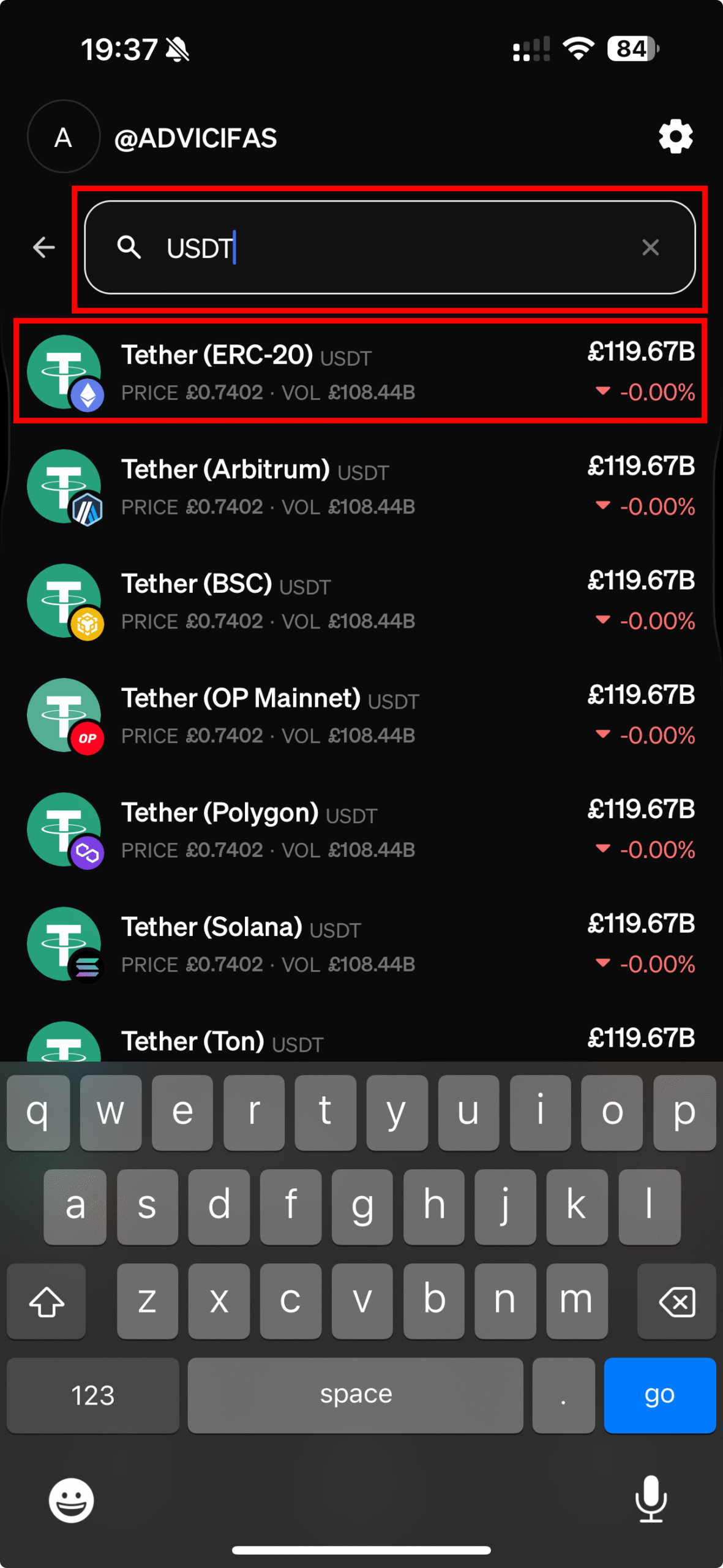Hit the keyboard backspace key

coord(676,1301)
